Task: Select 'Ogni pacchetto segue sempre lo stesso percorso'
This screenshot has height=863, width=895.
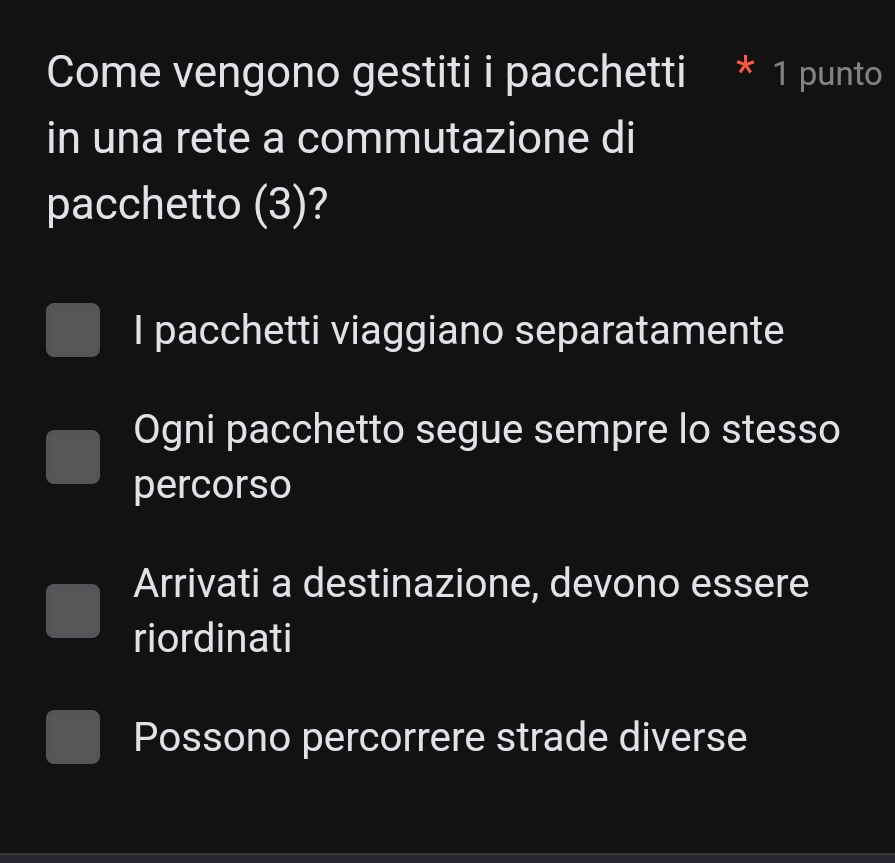Action: [73, 457]
